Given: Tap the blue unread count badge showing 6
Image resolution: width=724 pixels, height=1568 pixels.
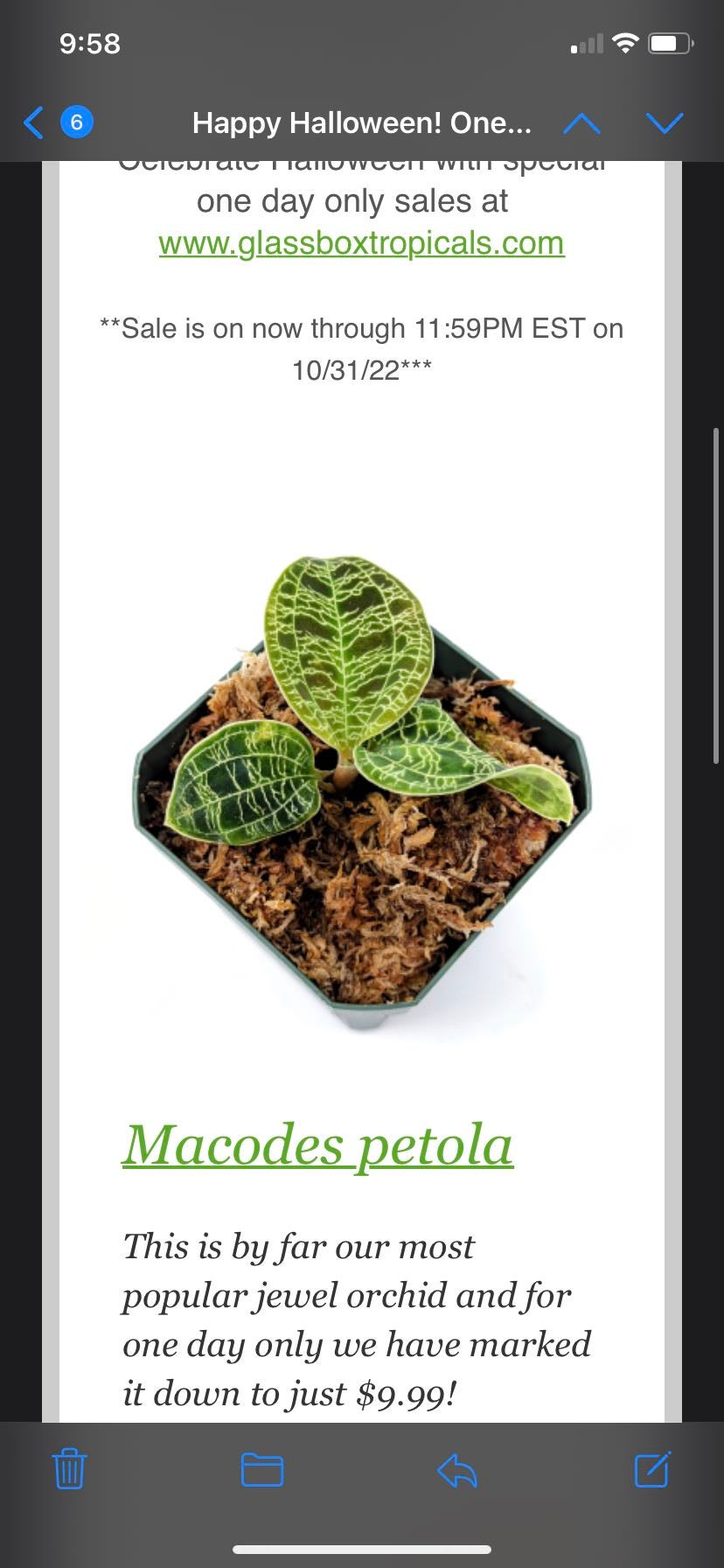Looking at the screenshot, I should pos(77,122).
